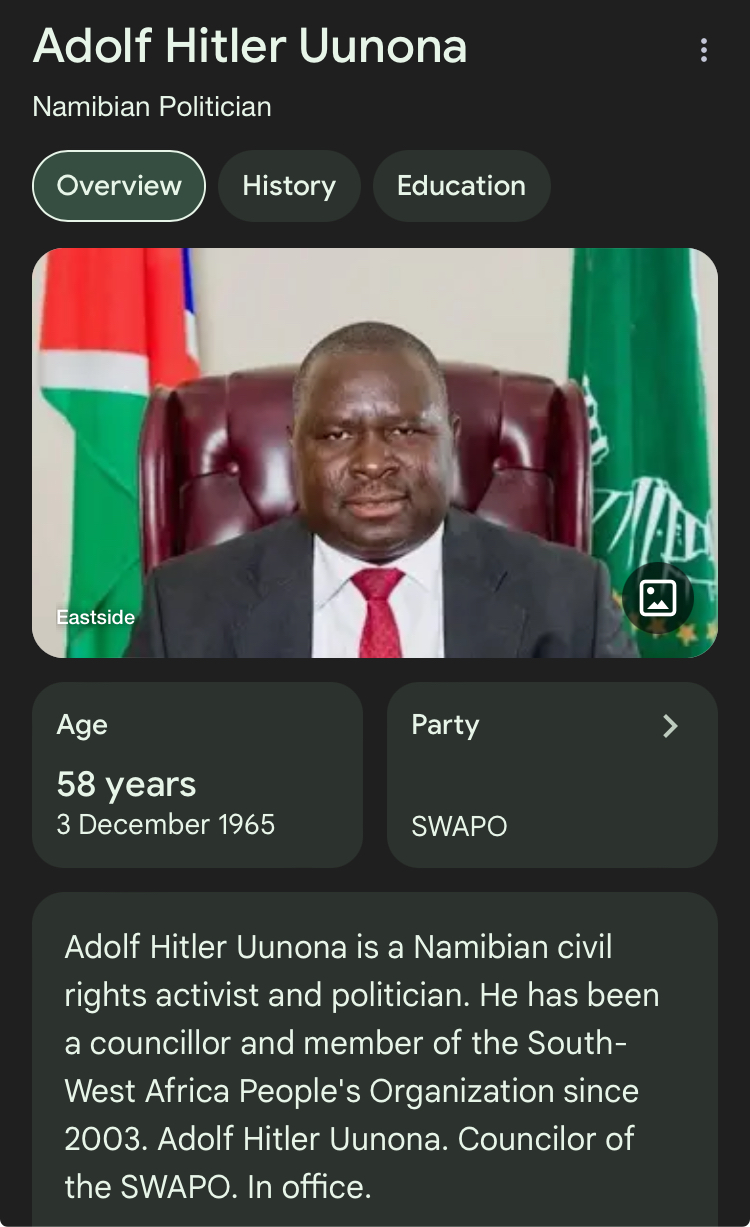Viewport: 750px width, 1227px height.
Task: Switch to the Education chip
Action: click(x=461, y=186)
